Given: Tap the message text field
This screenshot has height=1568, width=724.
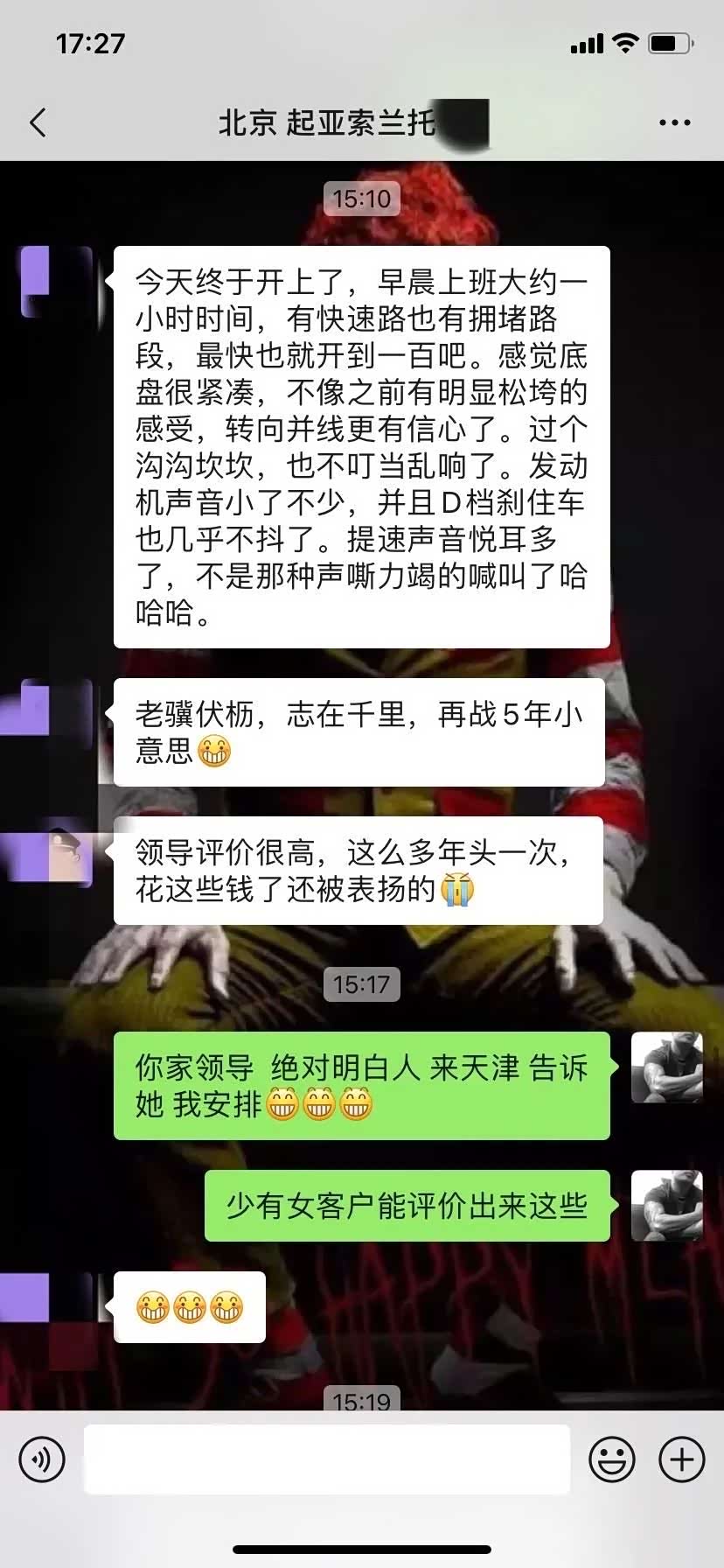Looking at the screenshot, I should pyautogui.click(x=327, y=1459).
